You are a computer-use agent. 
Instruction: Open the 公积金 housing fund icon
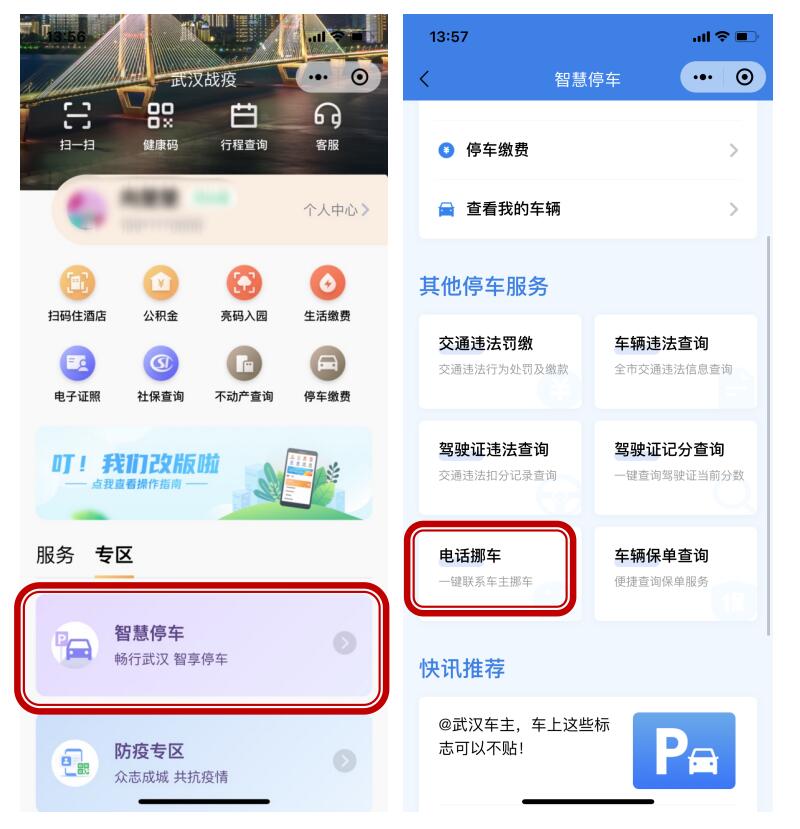tap(160, 284)
